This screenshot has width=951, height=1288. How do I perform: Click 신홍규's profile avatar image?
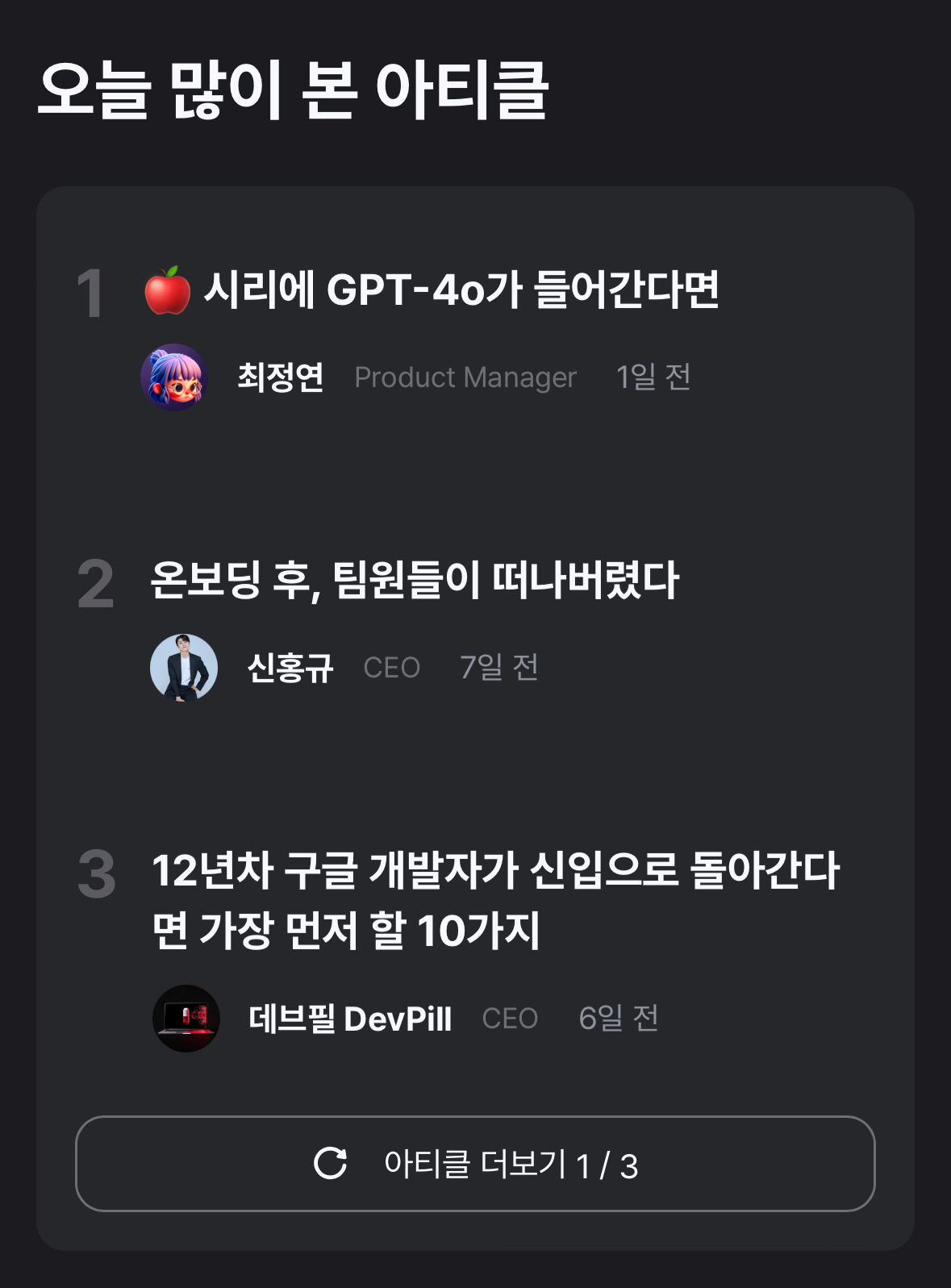coord(186,667)
